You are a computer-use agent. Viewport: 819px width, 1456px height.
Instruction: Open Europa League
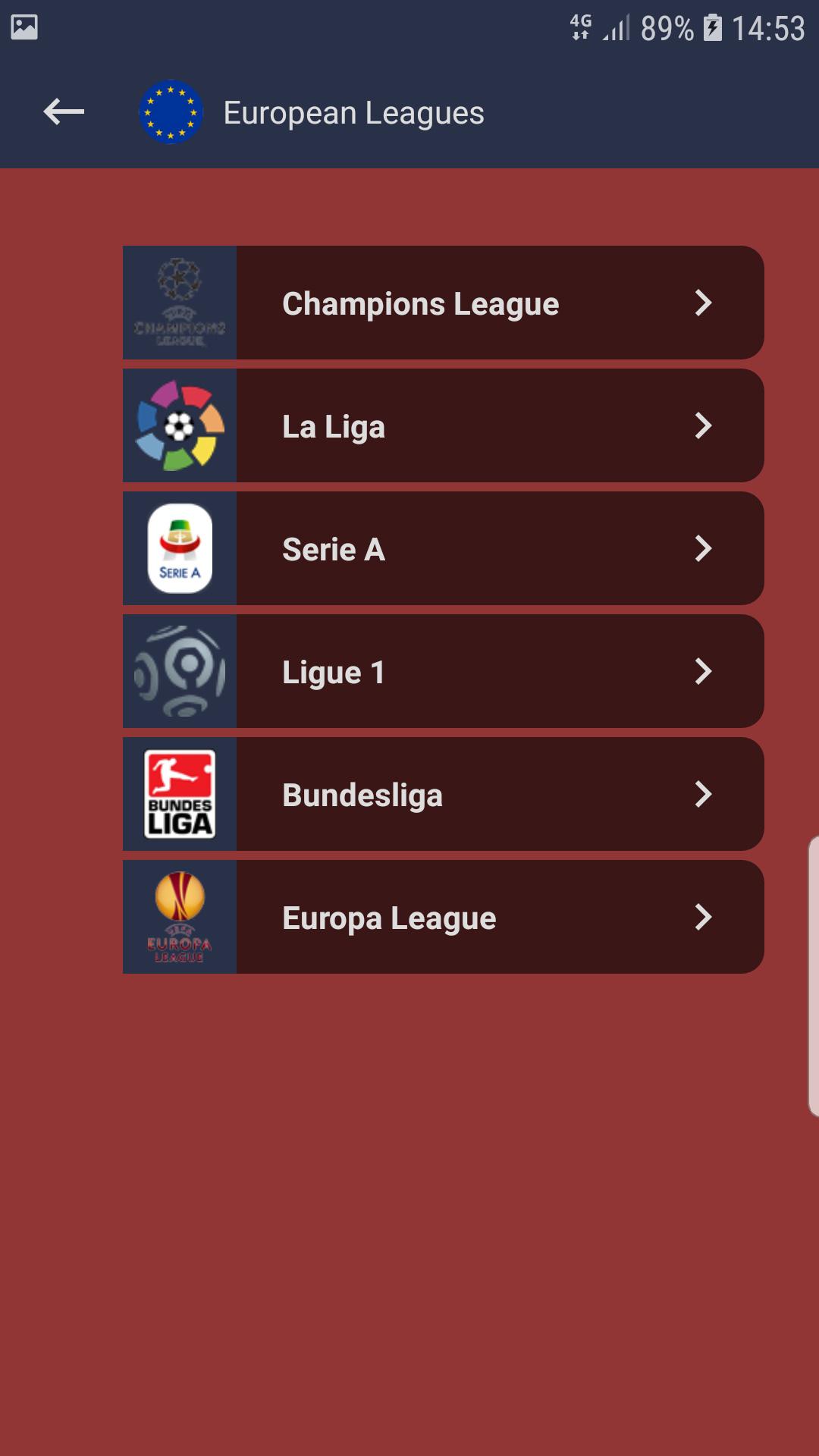pos(443,917)
